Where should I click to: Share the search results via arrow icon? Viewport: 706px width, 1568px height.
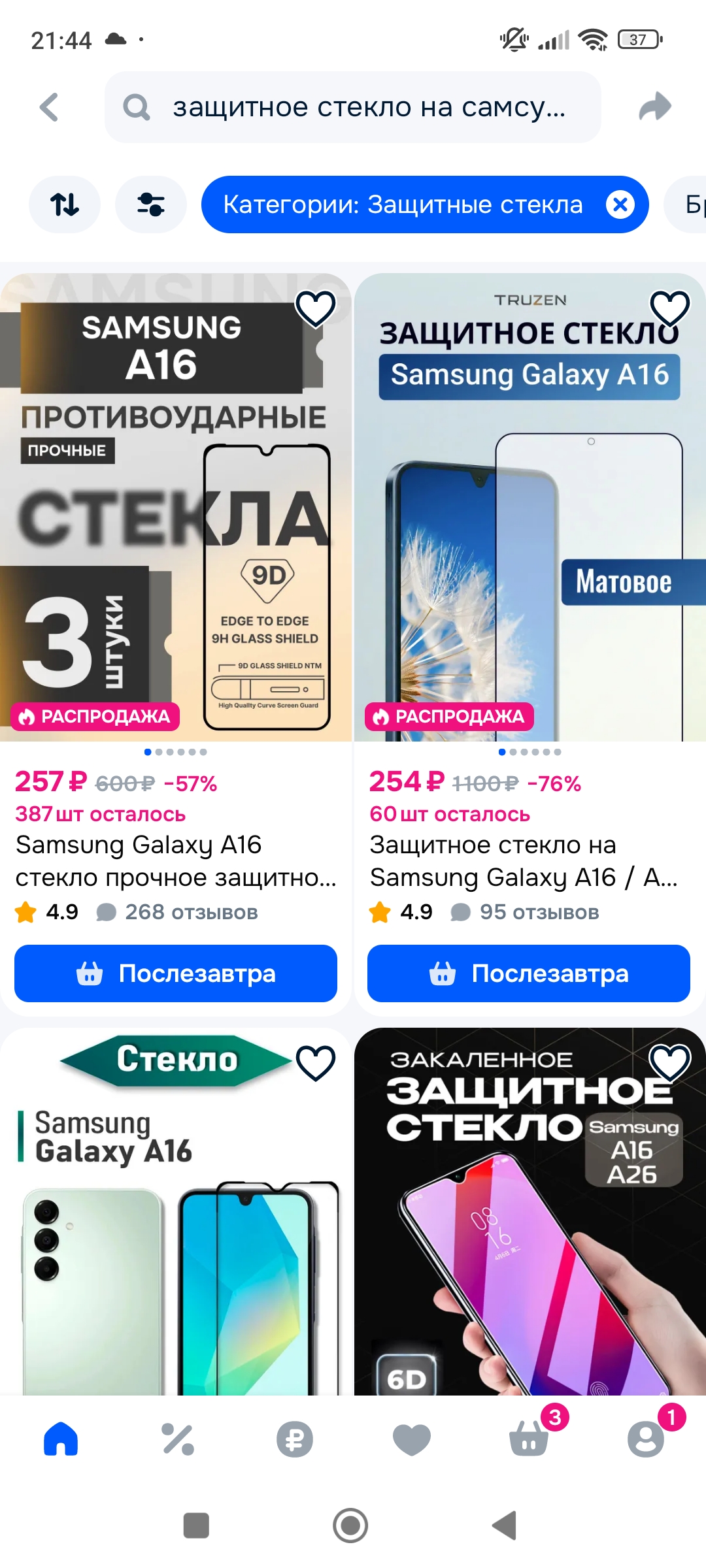coord(655,107)
